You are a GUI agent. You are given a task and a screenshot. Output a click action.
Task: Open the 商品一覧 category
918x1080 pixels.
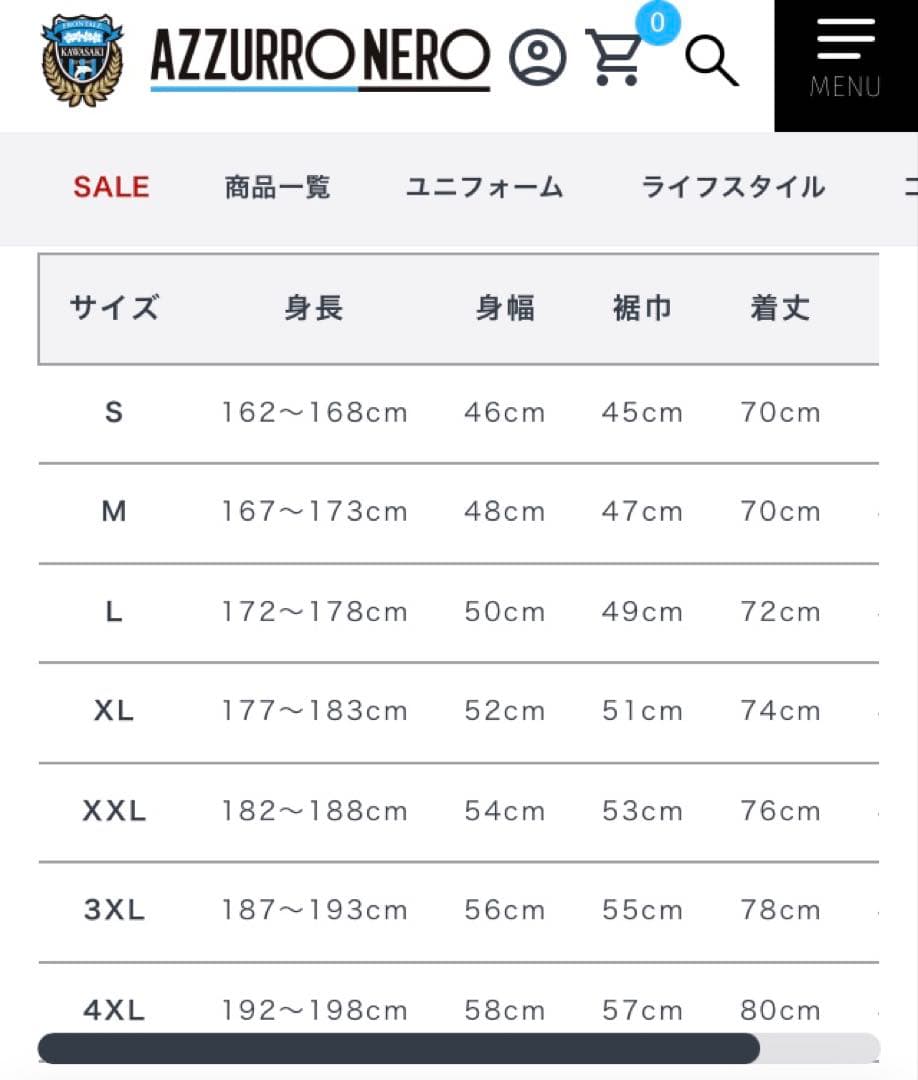click(x=278, y=188)
